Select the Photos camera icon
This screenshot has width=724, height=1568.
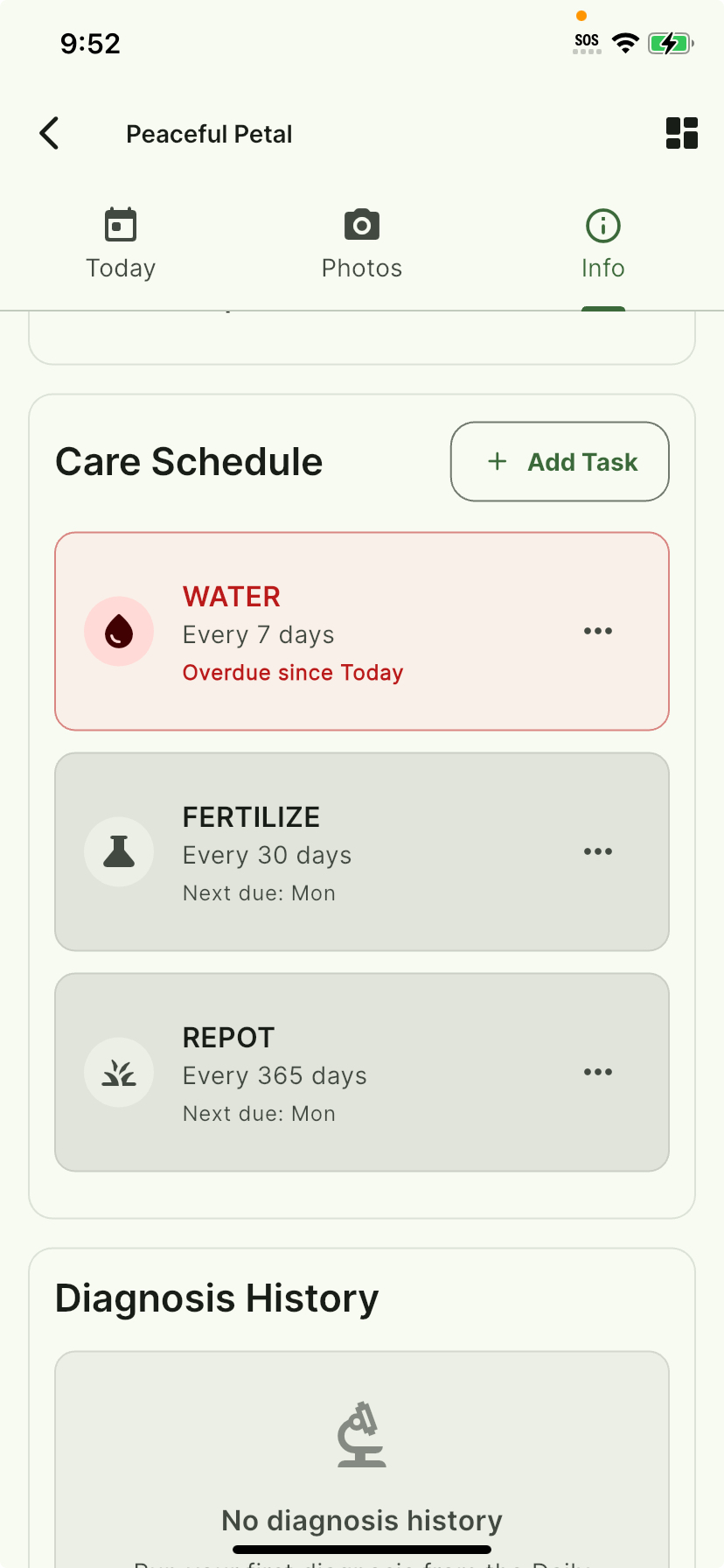(x=361, y=225)
